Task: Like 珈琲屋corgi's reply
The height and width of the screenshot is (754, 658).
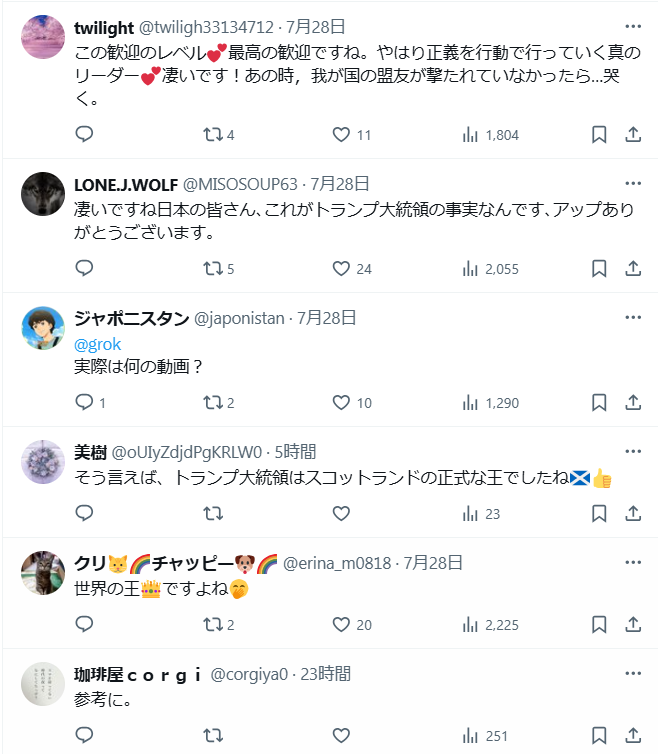Action: [x=341, y=736]
